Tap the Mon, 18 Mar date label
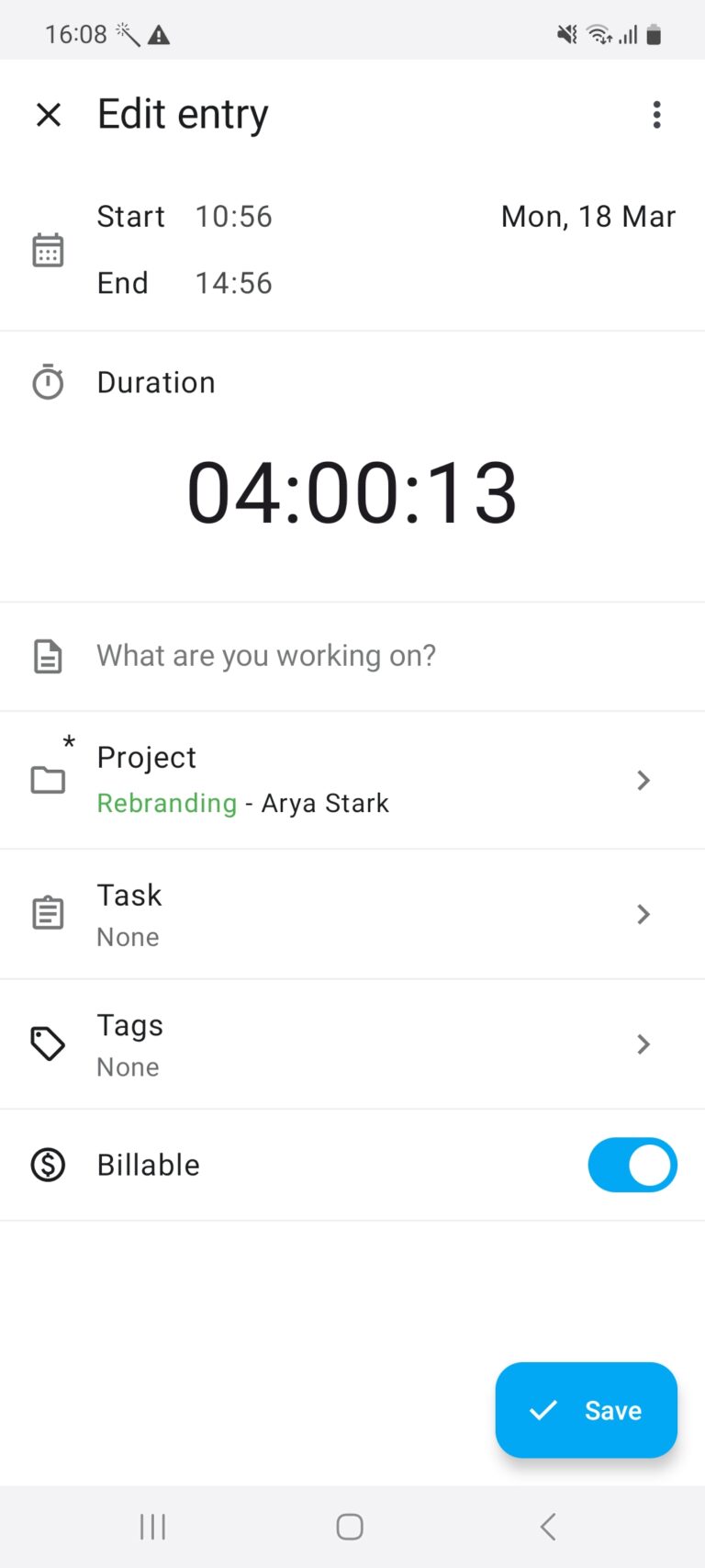 587,216
